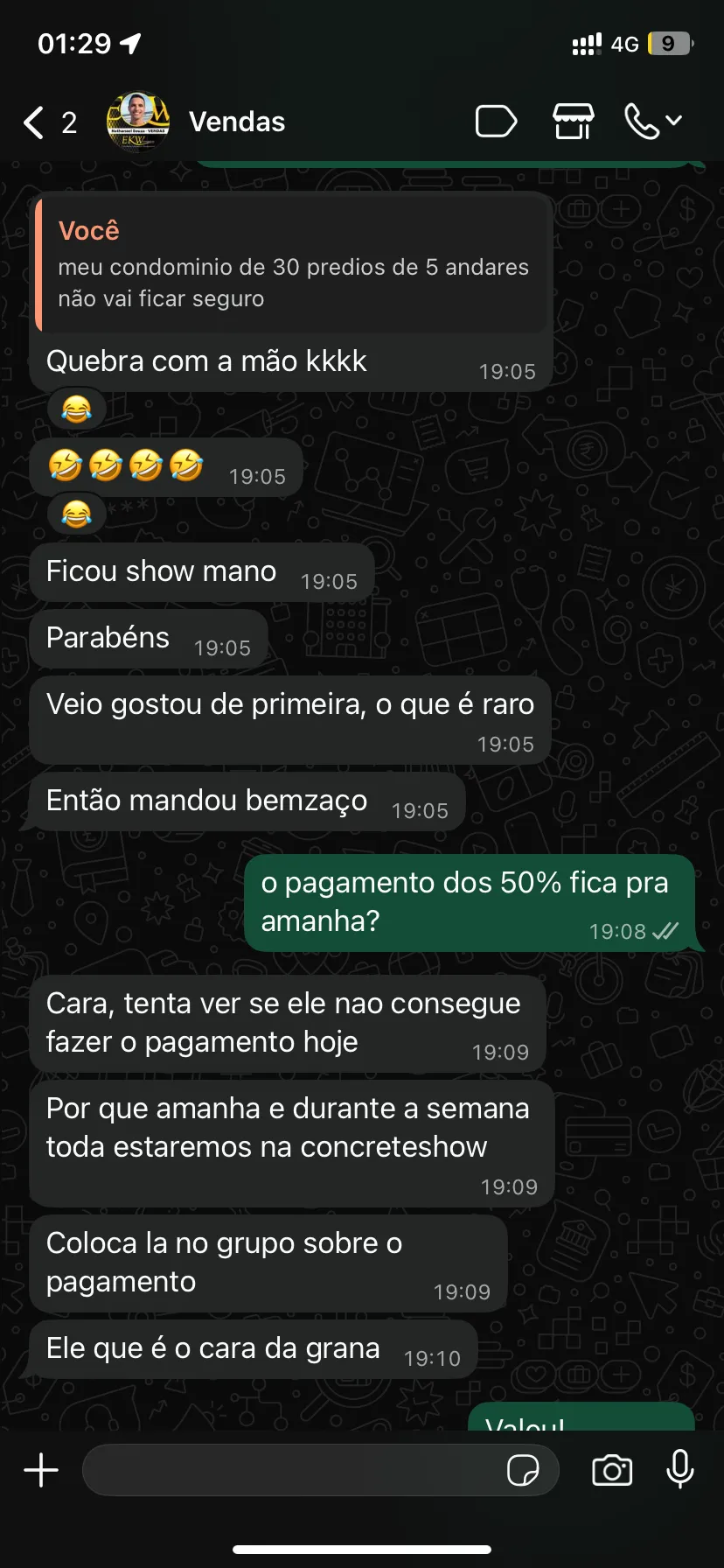The height and width of the screenshot is (1568, 724).
Task: Open the business storefront catalog icon
Action: coord(573,122)
